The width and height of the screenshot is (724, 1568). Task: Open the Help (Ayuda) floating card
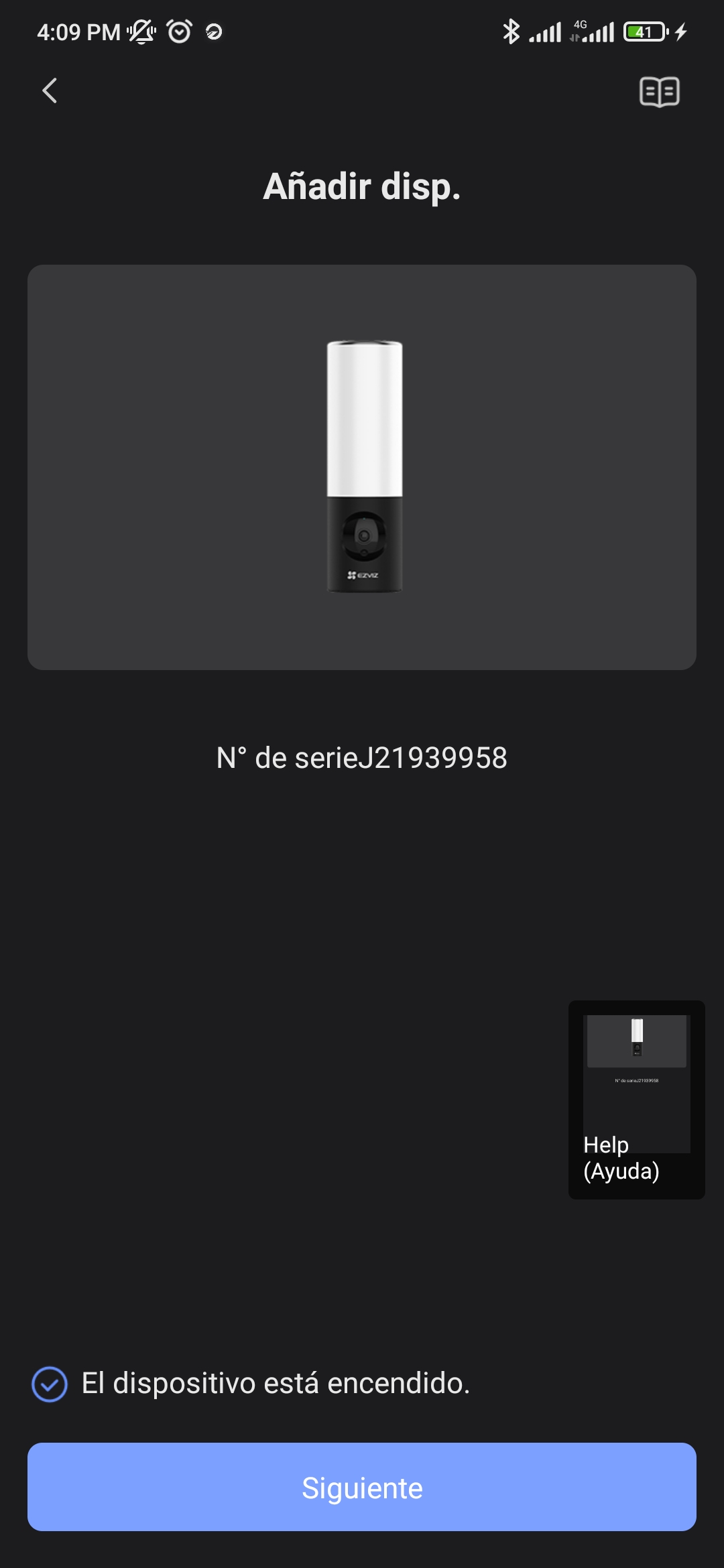pos(636,1099)
